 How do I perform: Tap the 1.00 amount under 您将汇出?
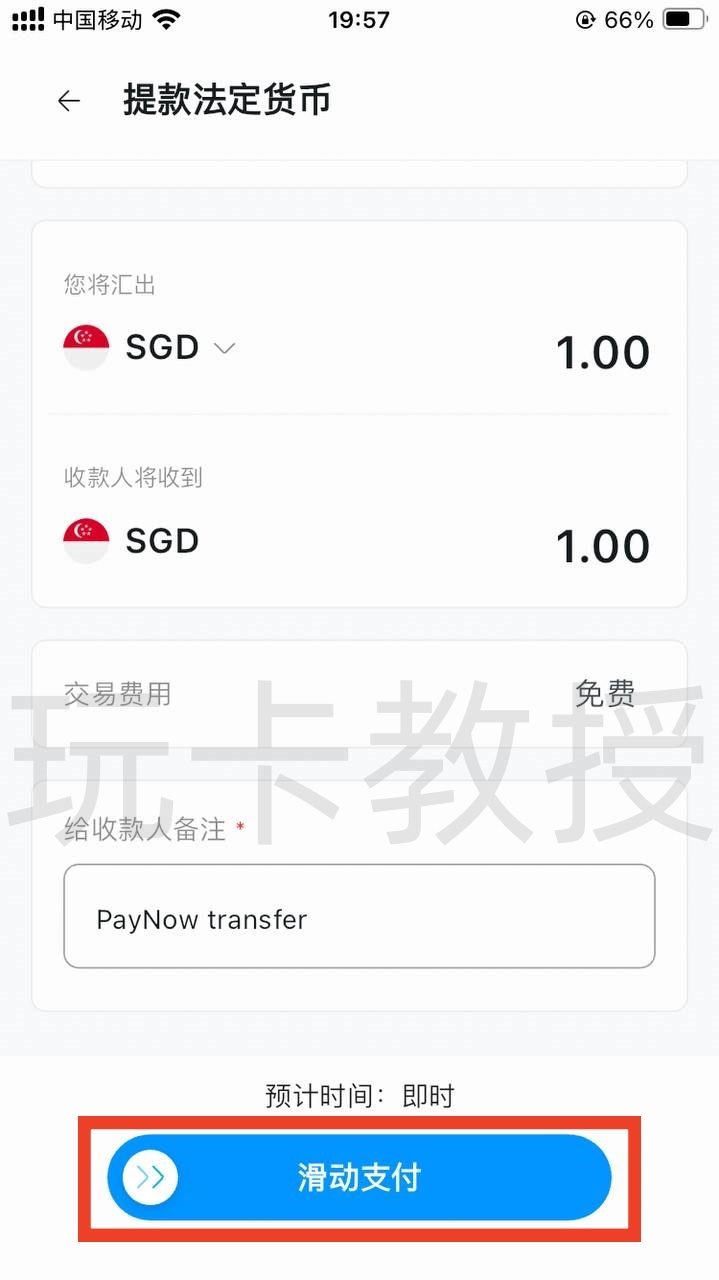(602, 353)
